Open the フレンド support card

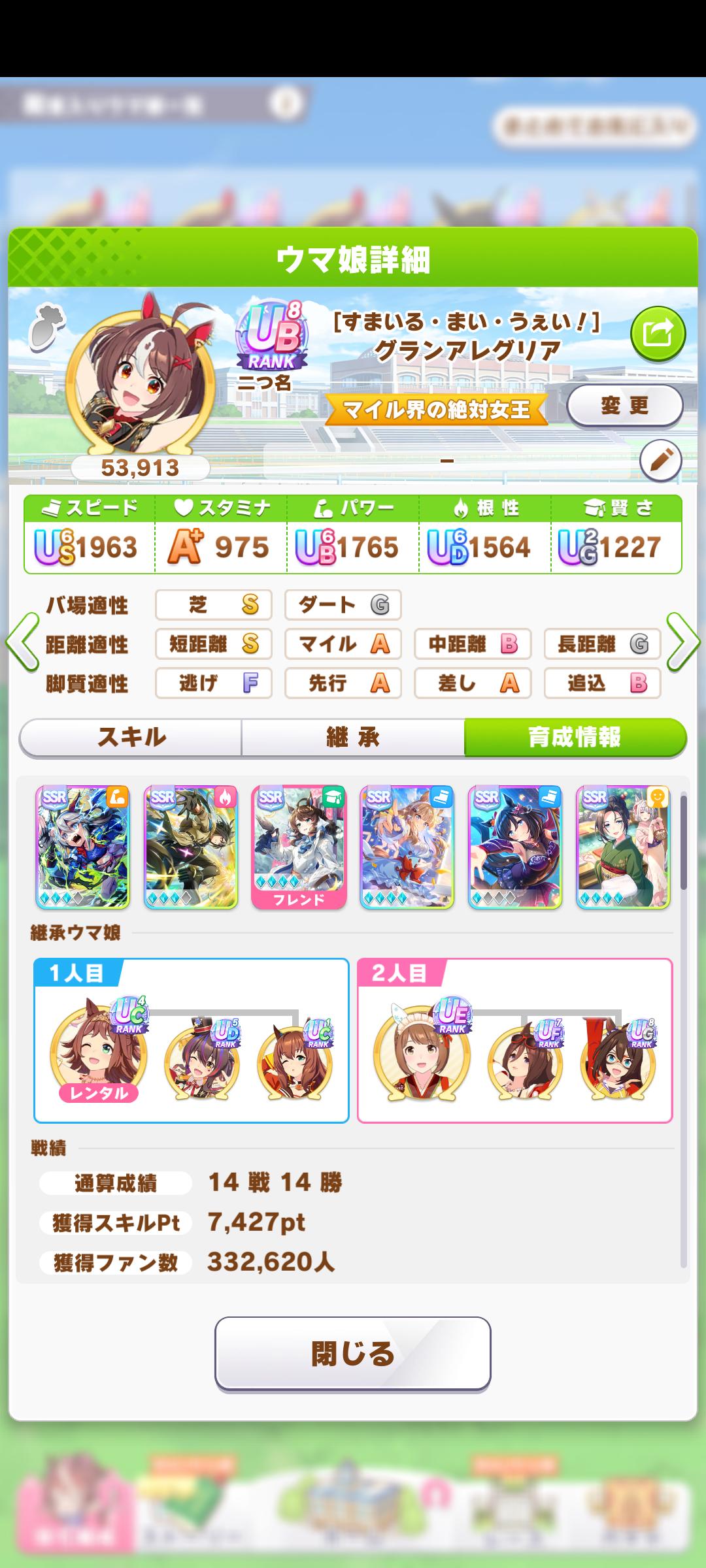pos(299,847)
